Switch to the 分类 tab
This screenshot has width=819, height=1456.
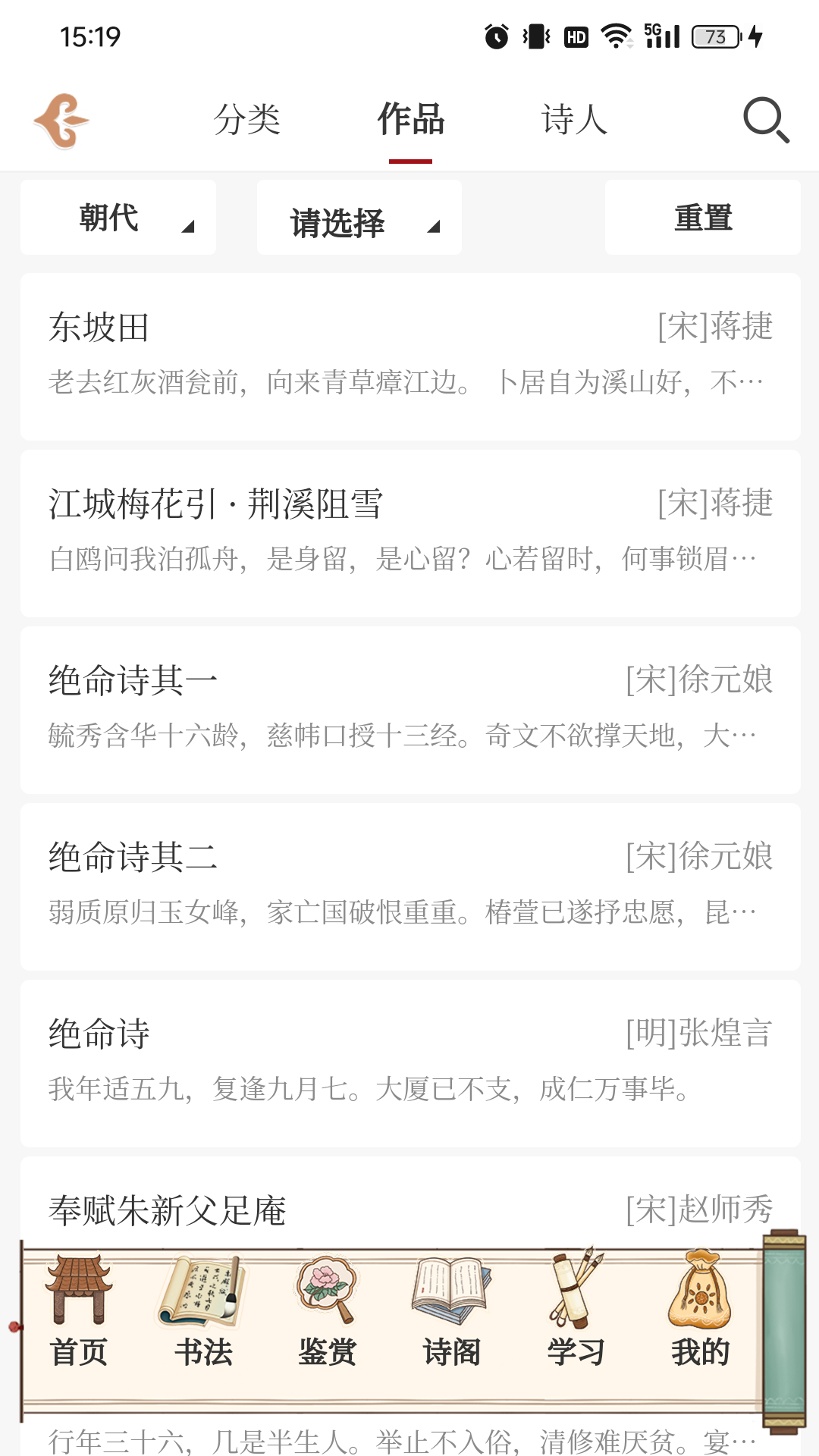[x=249, y=120]
